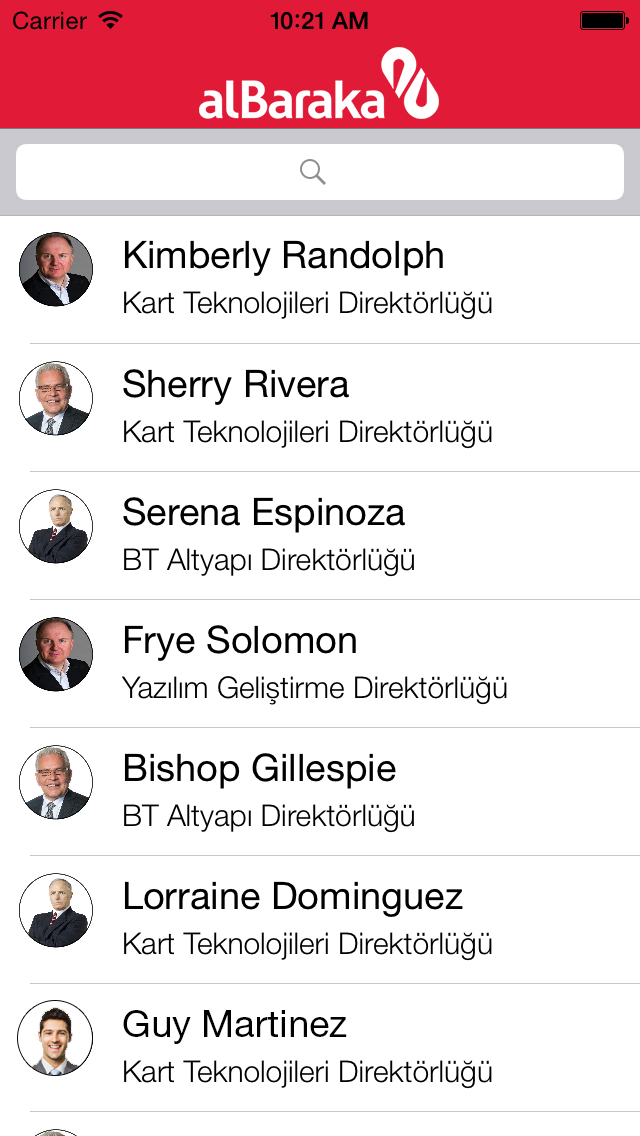The image size is (640, 1136).
Task: Open Sherry Rivera's contact row
Action: (320, 407)
